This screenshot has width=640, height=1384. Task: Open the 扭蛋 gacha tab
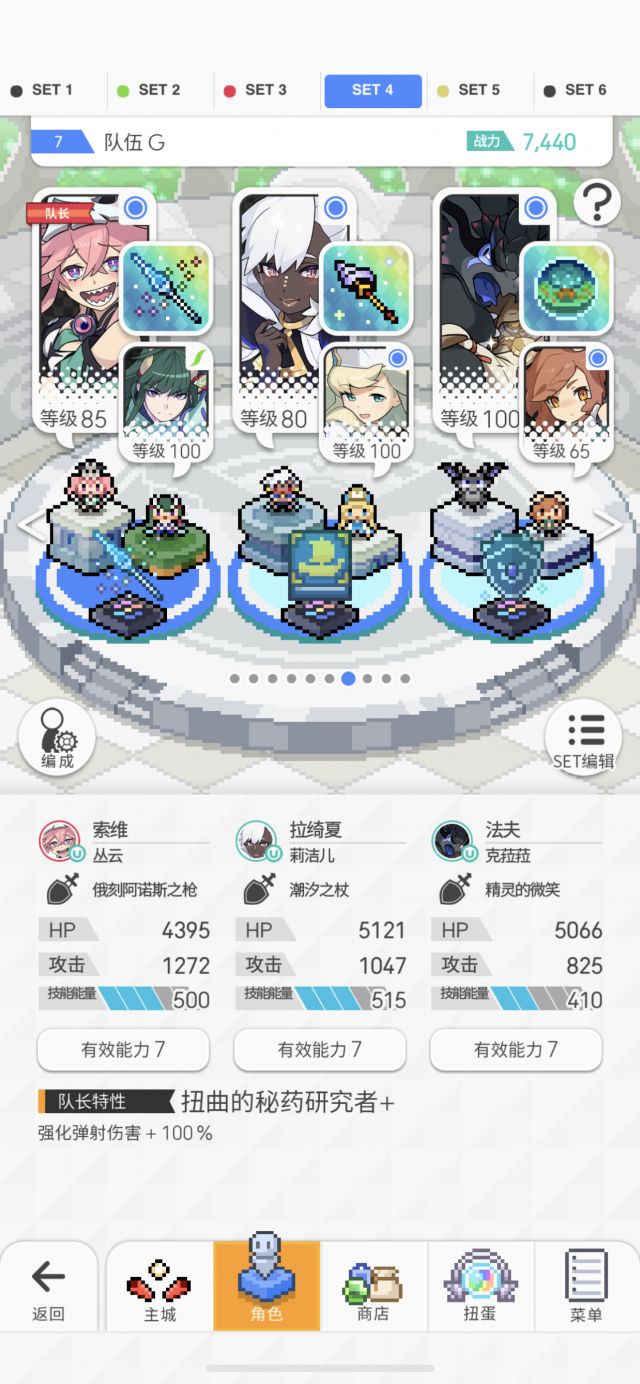coord(480,1289)
